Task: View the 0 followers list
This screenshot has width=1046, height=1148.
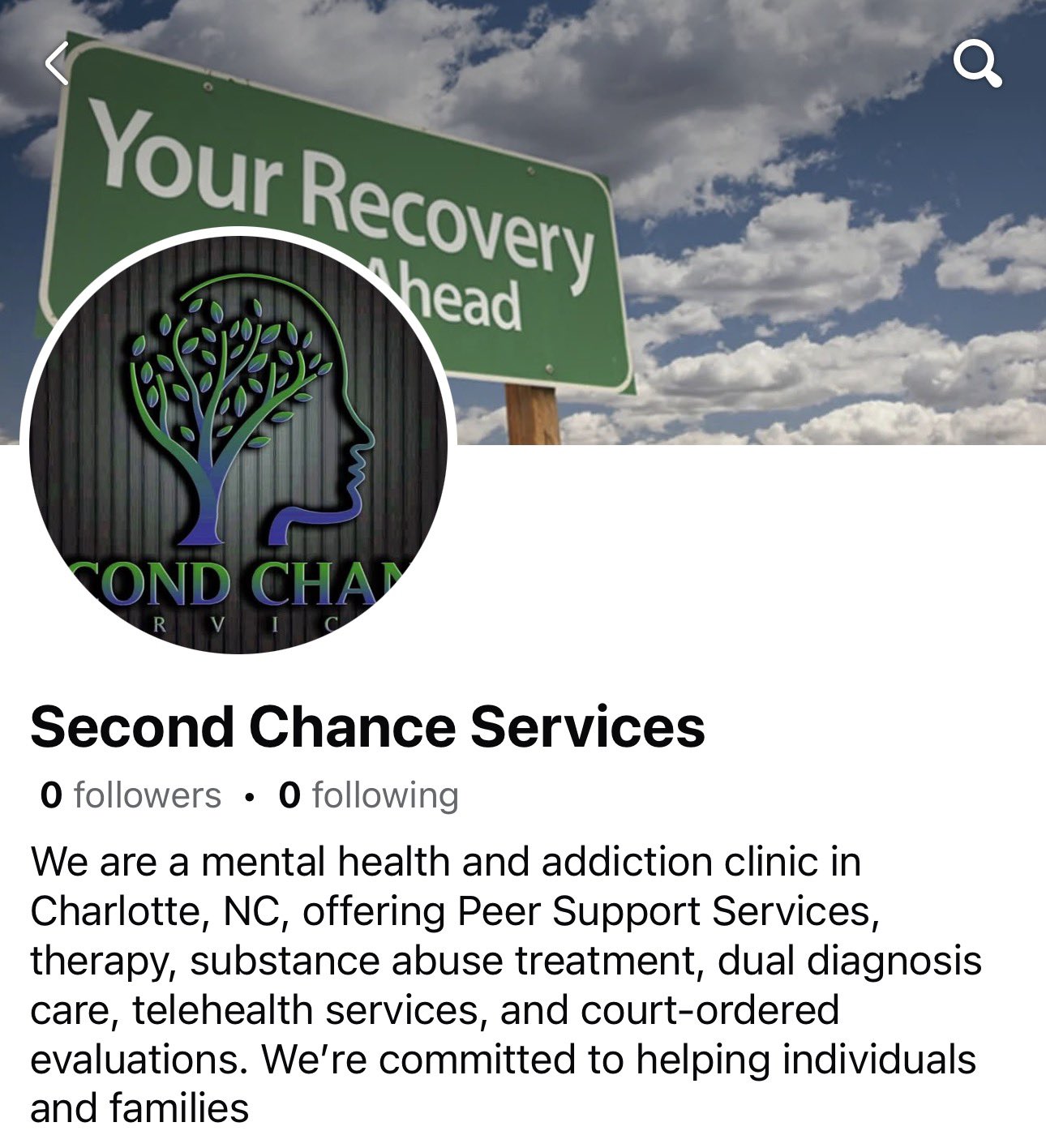Action: point(131,795)
